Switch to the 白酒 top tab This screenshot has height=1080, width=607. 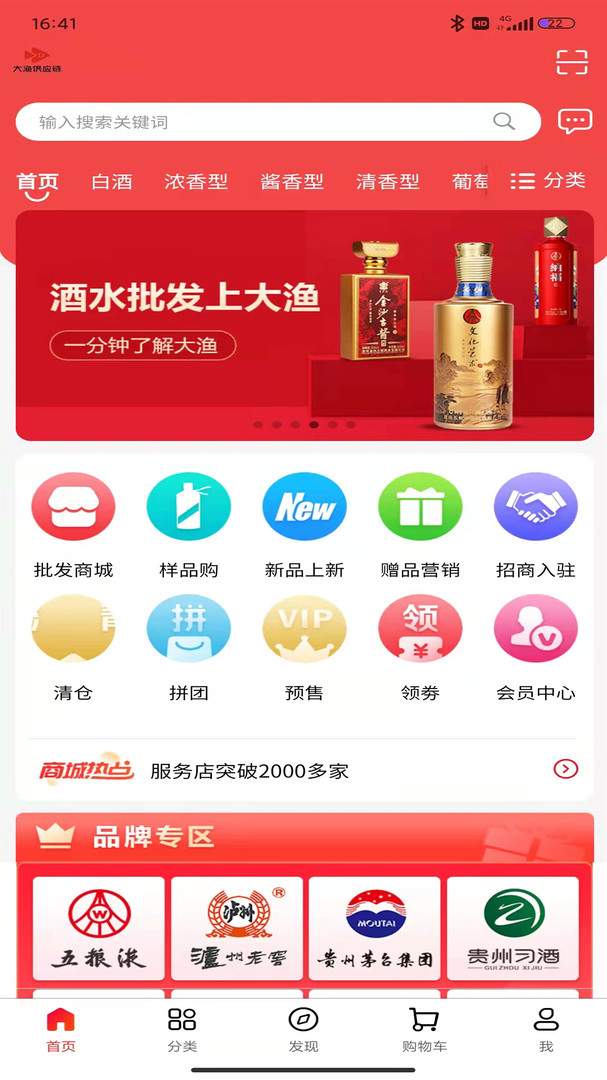pos(111,182)
